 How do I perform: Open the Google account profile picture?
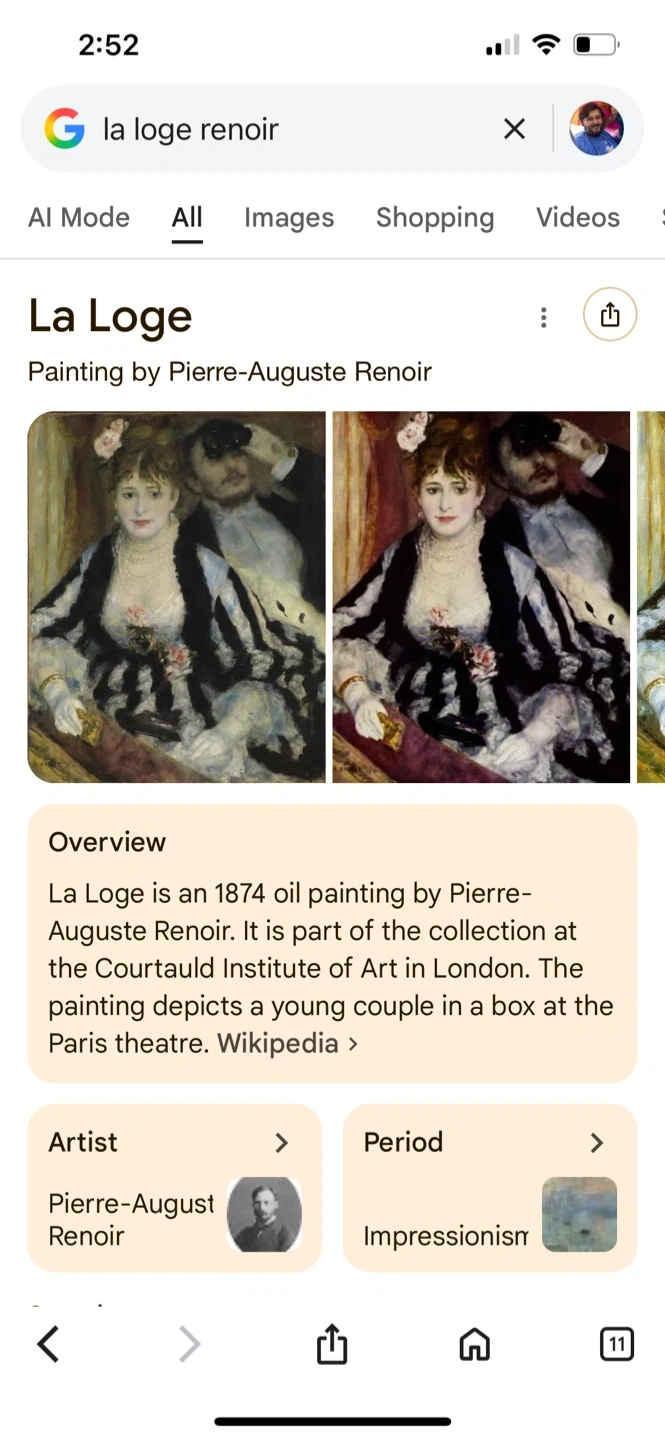click(x=597, y=129)
